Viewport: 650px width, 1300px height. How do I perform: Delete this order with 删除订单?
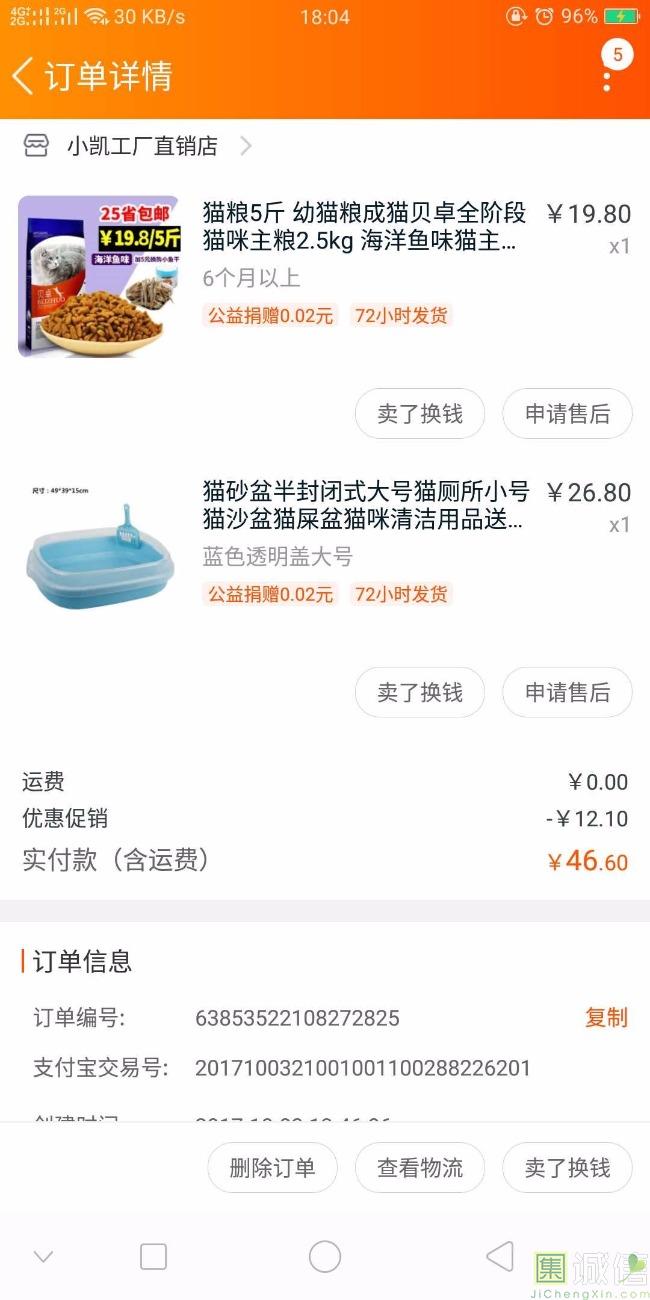tap(272, 1168)
